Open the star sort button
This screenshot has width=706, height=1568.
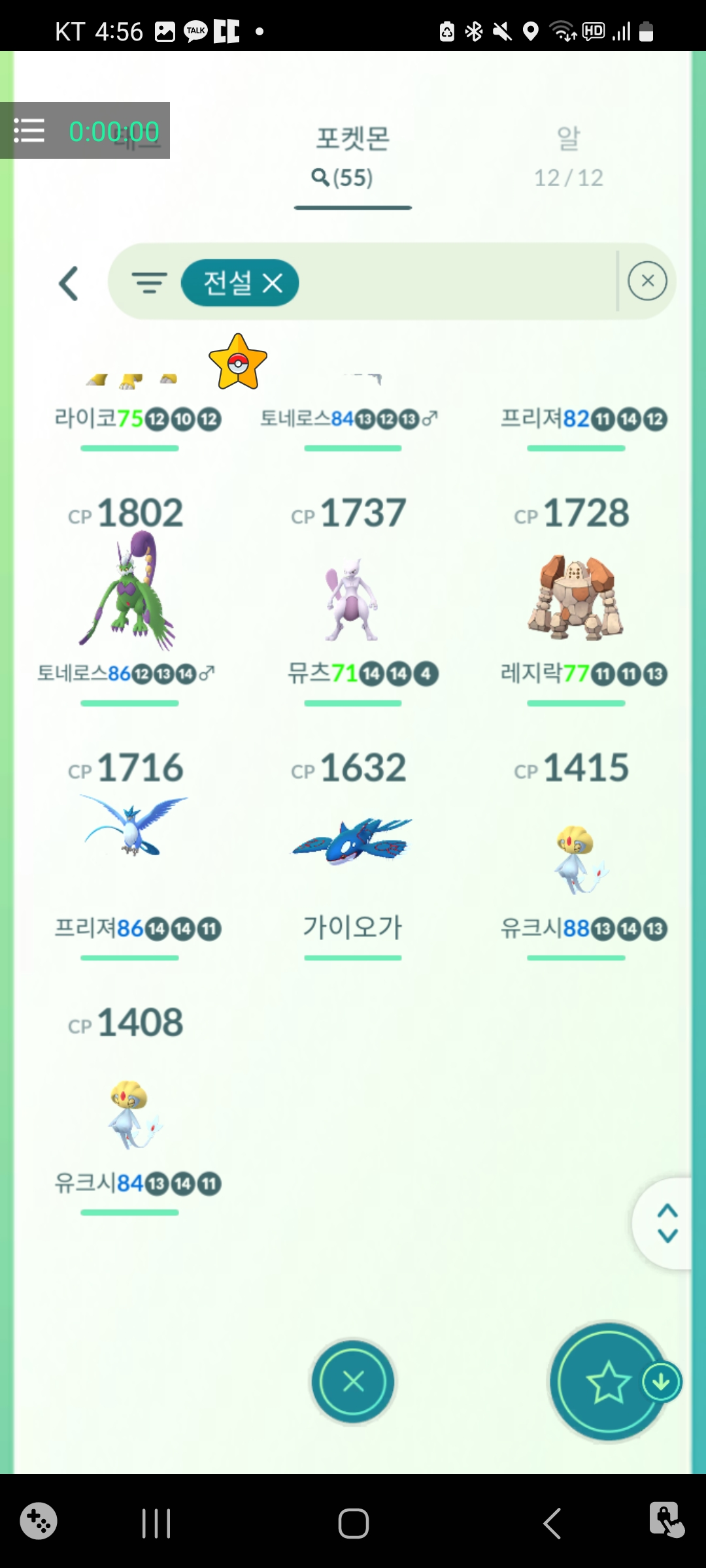click(x=609, y=1381)
